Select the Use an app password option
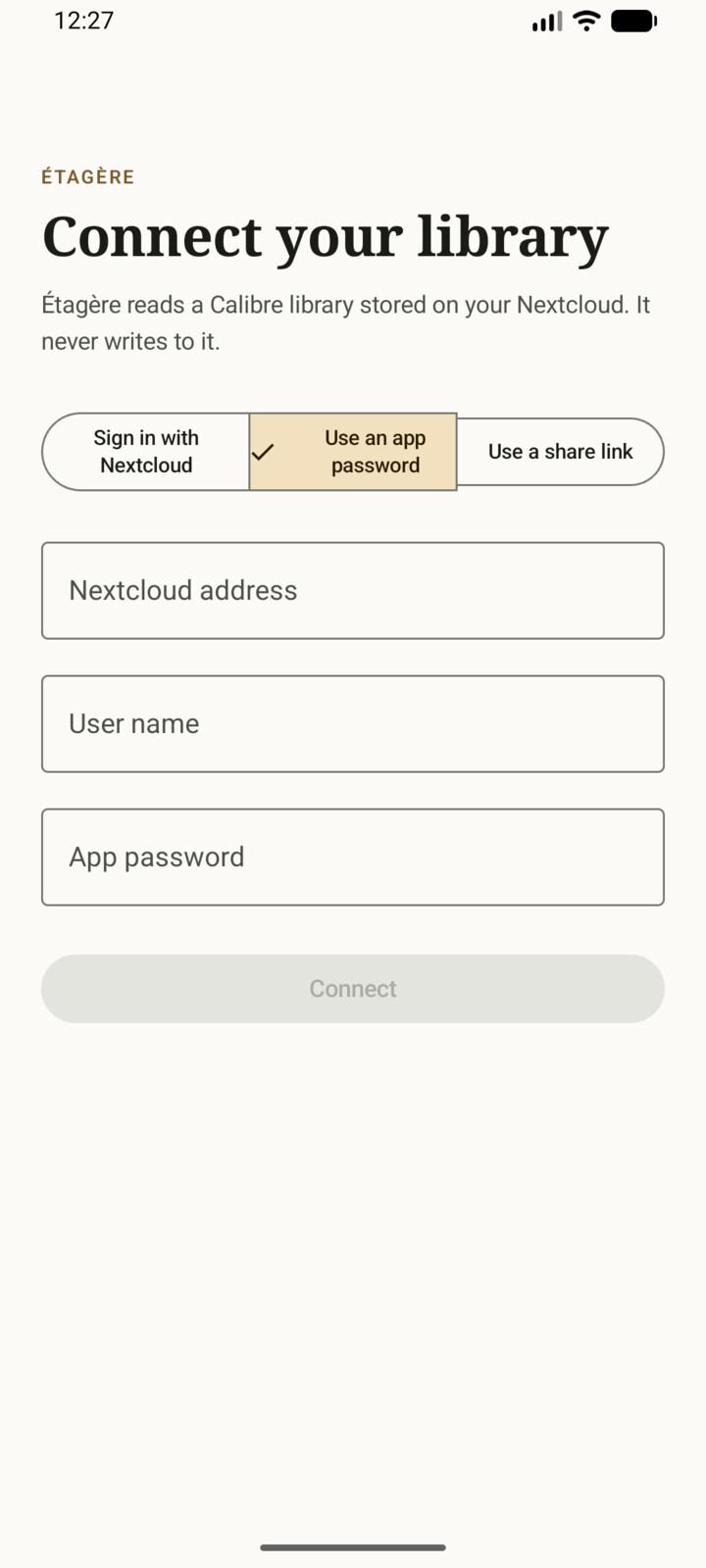The image size is (706, 1568). 353,452
